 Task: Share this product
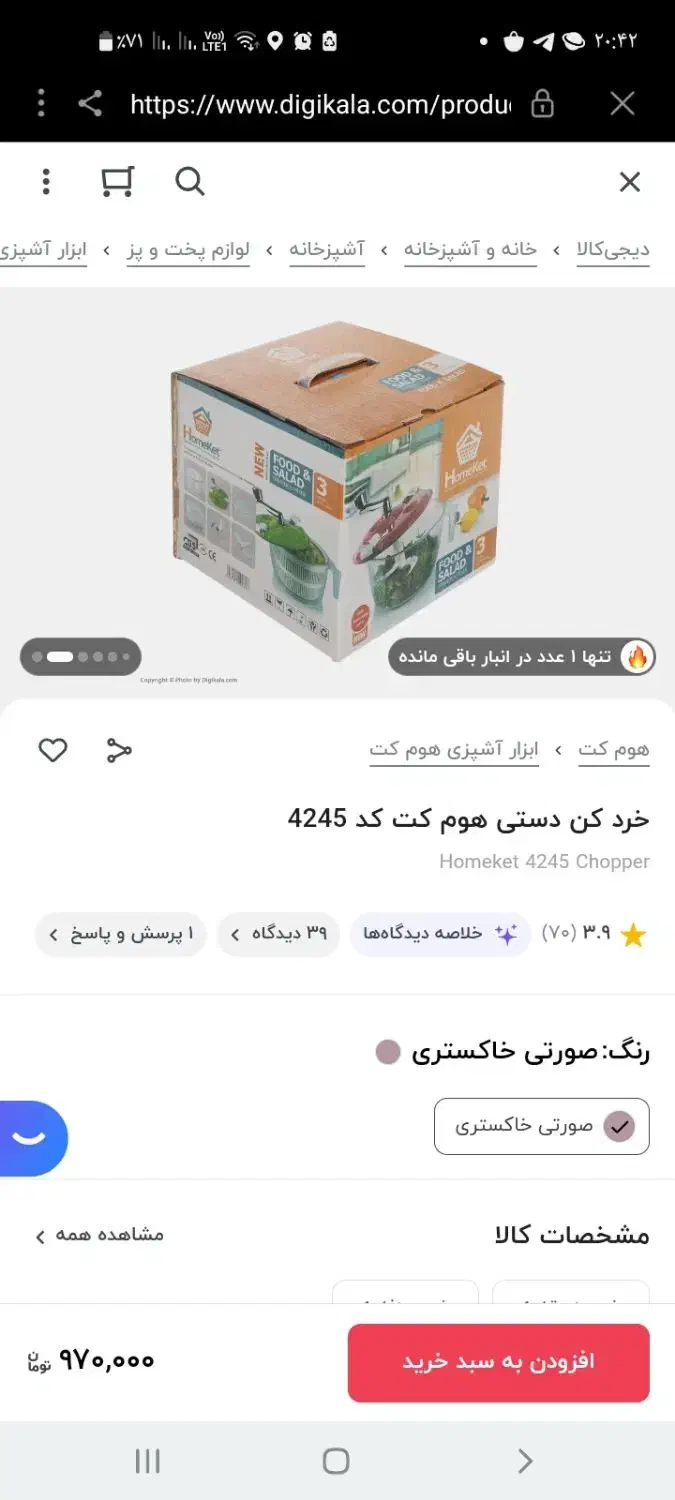119,750
